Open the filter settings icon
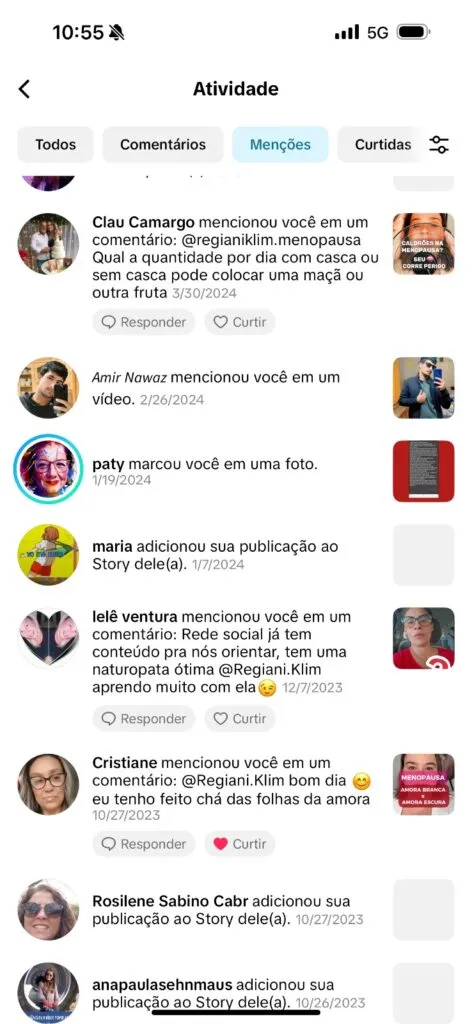The width and height of the screenshot is (472, 1024). (439, 144)
